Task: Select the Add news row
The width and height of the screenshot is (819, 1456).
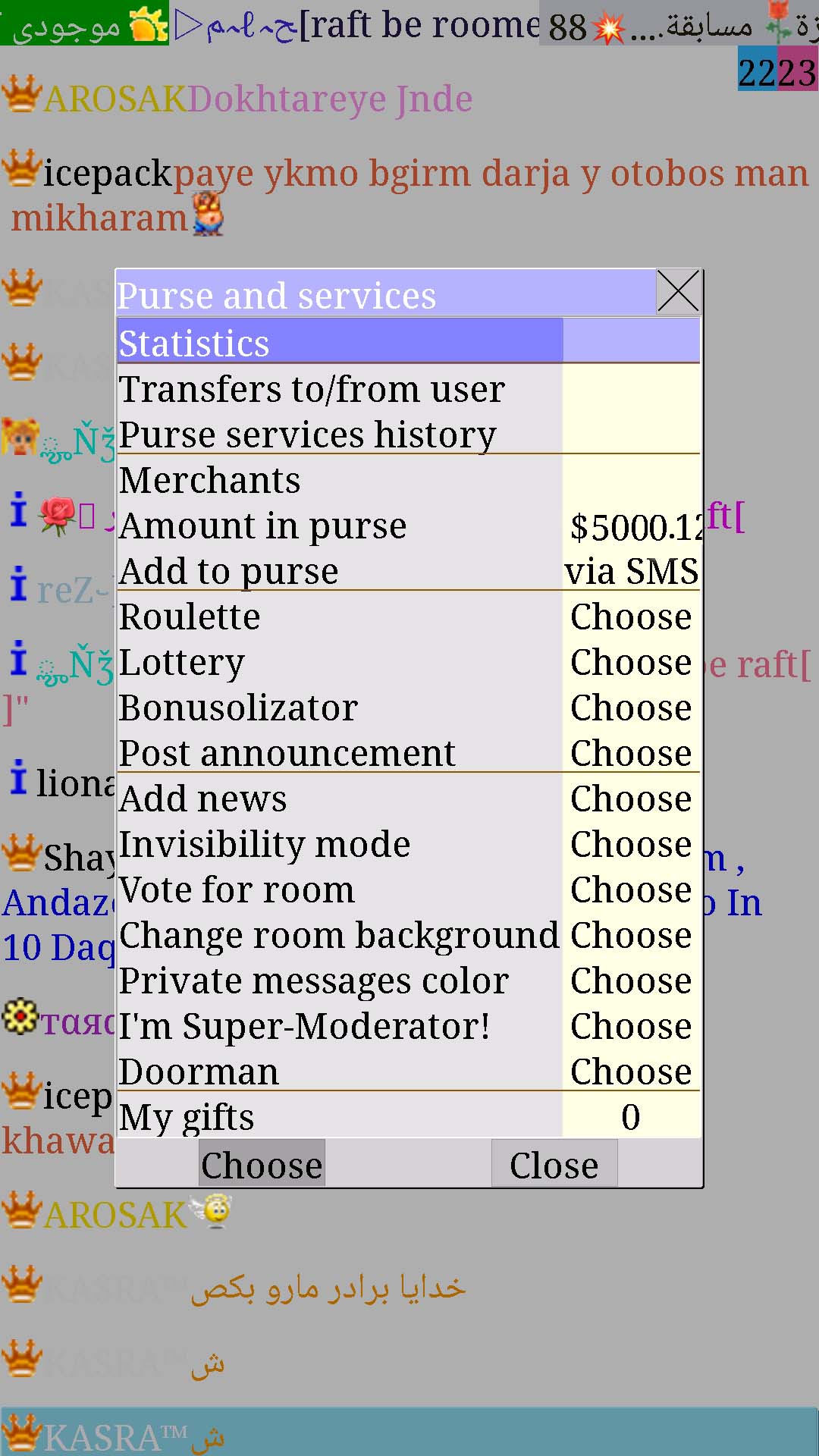Action: pos(409,798)
